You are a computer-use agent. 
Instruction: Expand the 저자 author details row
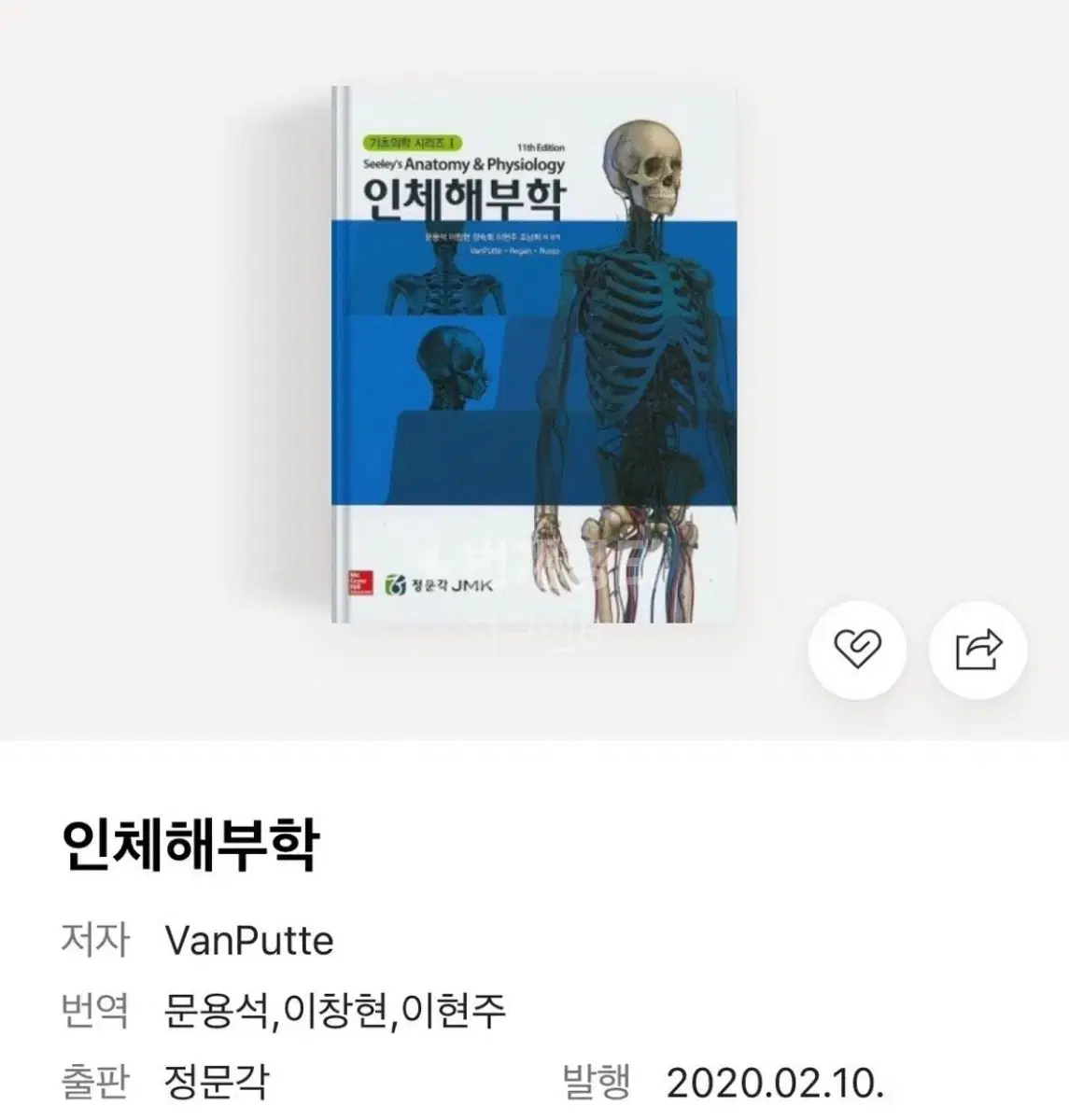click(98, 942)
